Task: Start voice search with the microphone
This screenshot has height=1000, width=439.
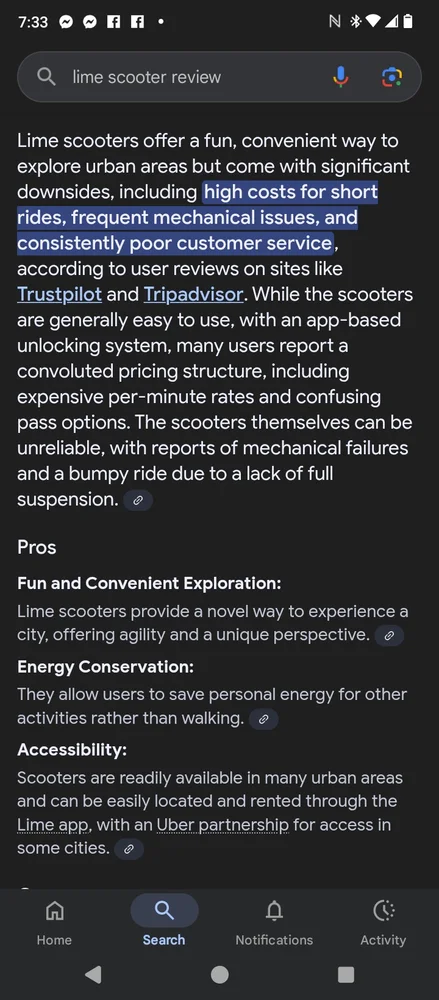Action: [x=341, y=77]
